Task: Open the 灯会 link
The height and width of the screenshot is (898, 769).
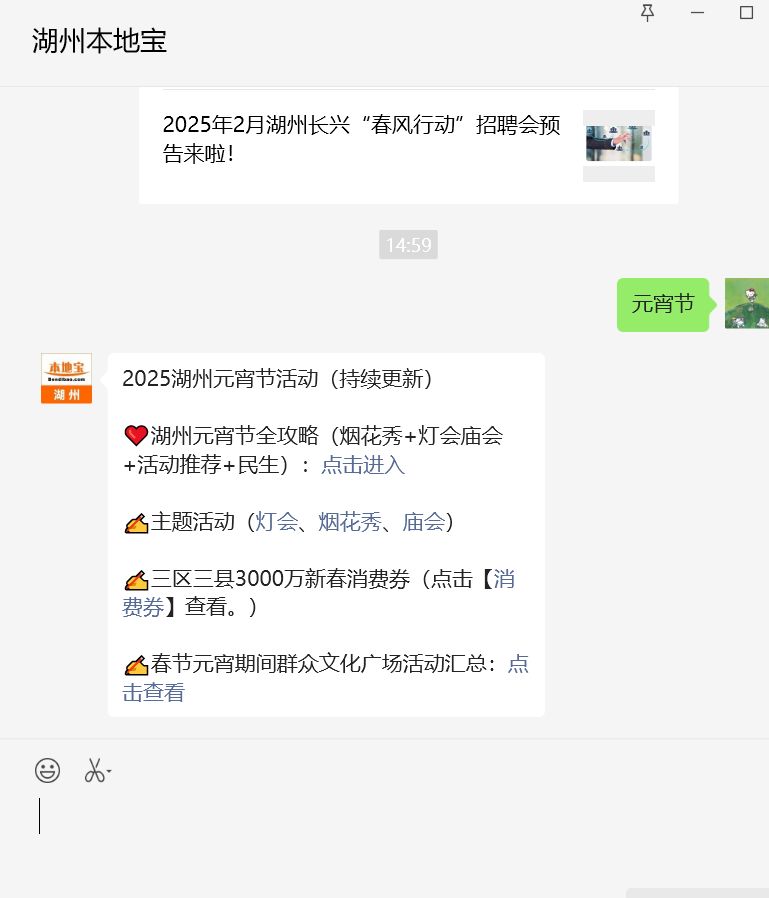Action: tap(276, 522)
